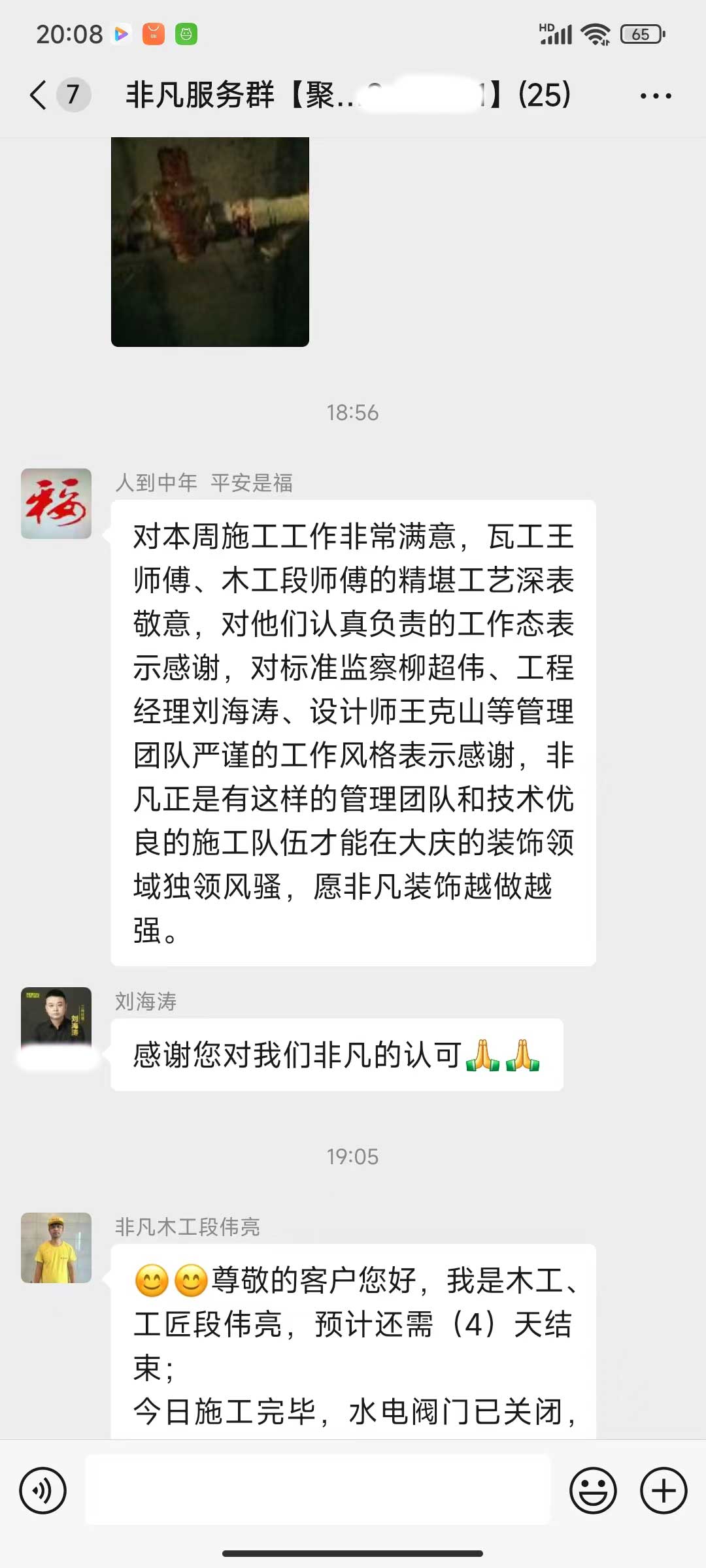Open the group chat options menu

[x=655, y=96]
